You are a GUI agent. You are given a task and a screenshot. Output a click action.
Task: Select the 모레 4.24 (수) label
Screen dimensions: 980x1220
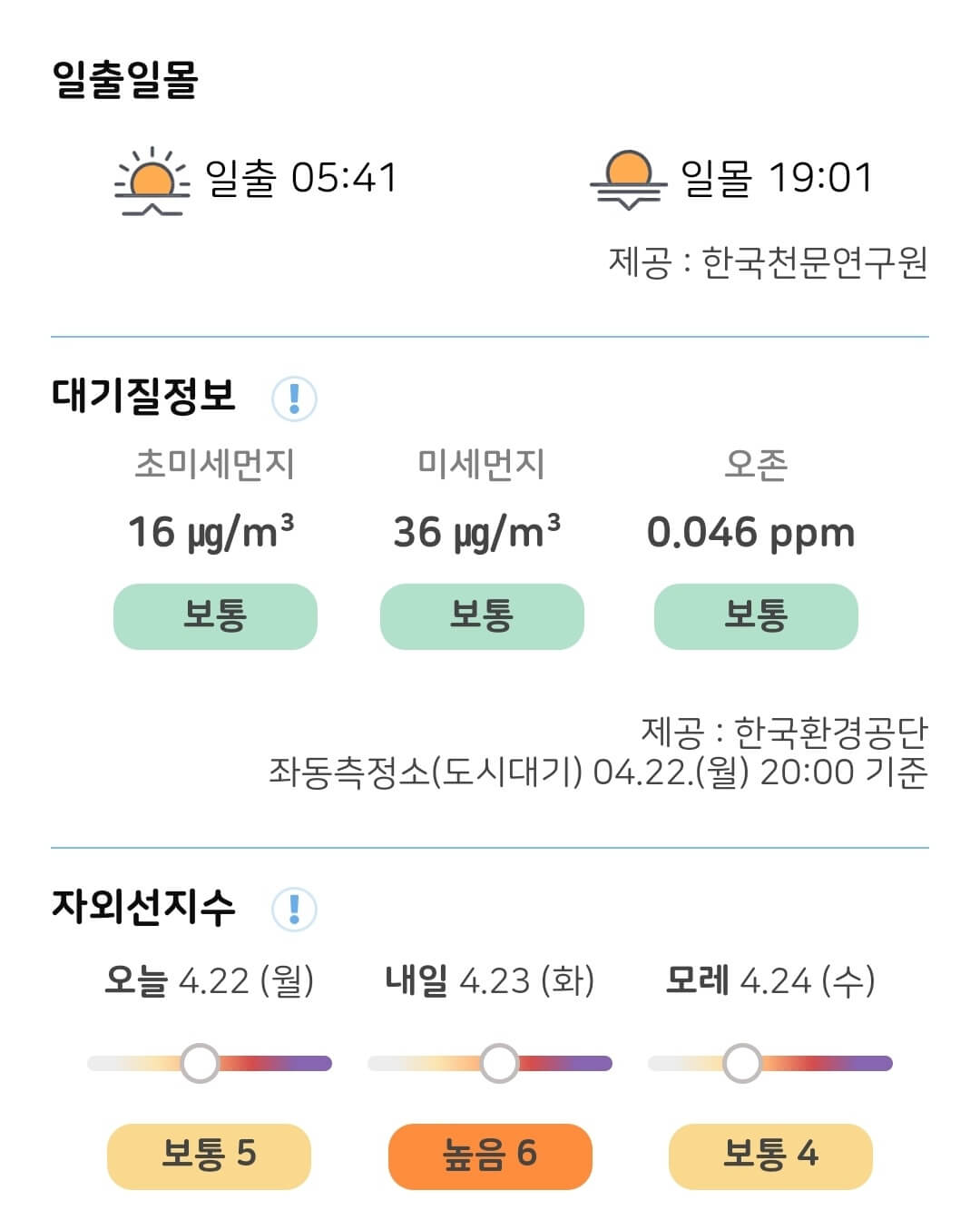click(770, 980)
